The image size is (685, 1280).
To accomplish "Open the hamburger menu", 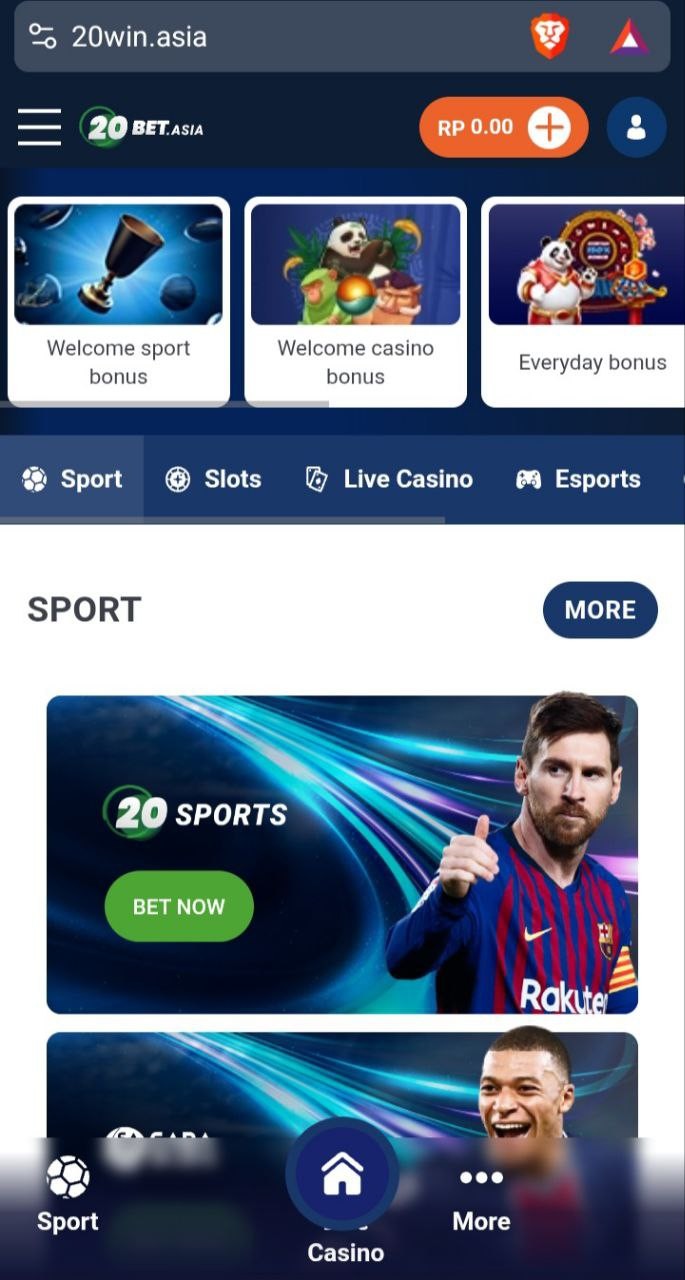I will point(39,127).
